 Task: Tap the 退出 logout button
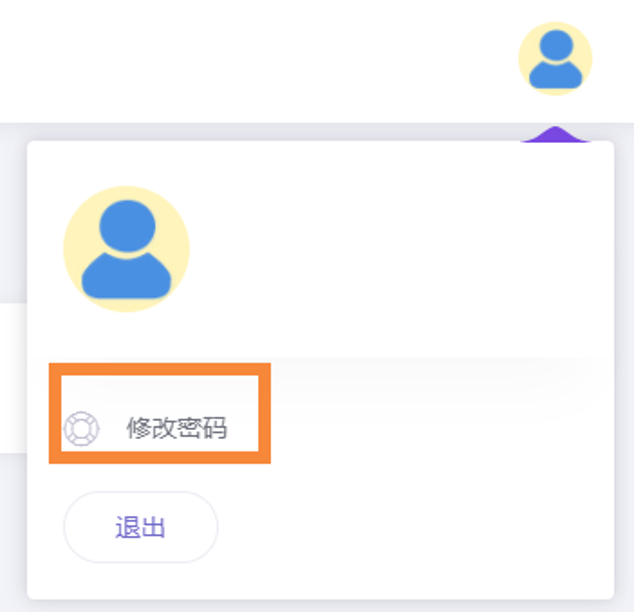pyautogui.click(x=140, y=528)
